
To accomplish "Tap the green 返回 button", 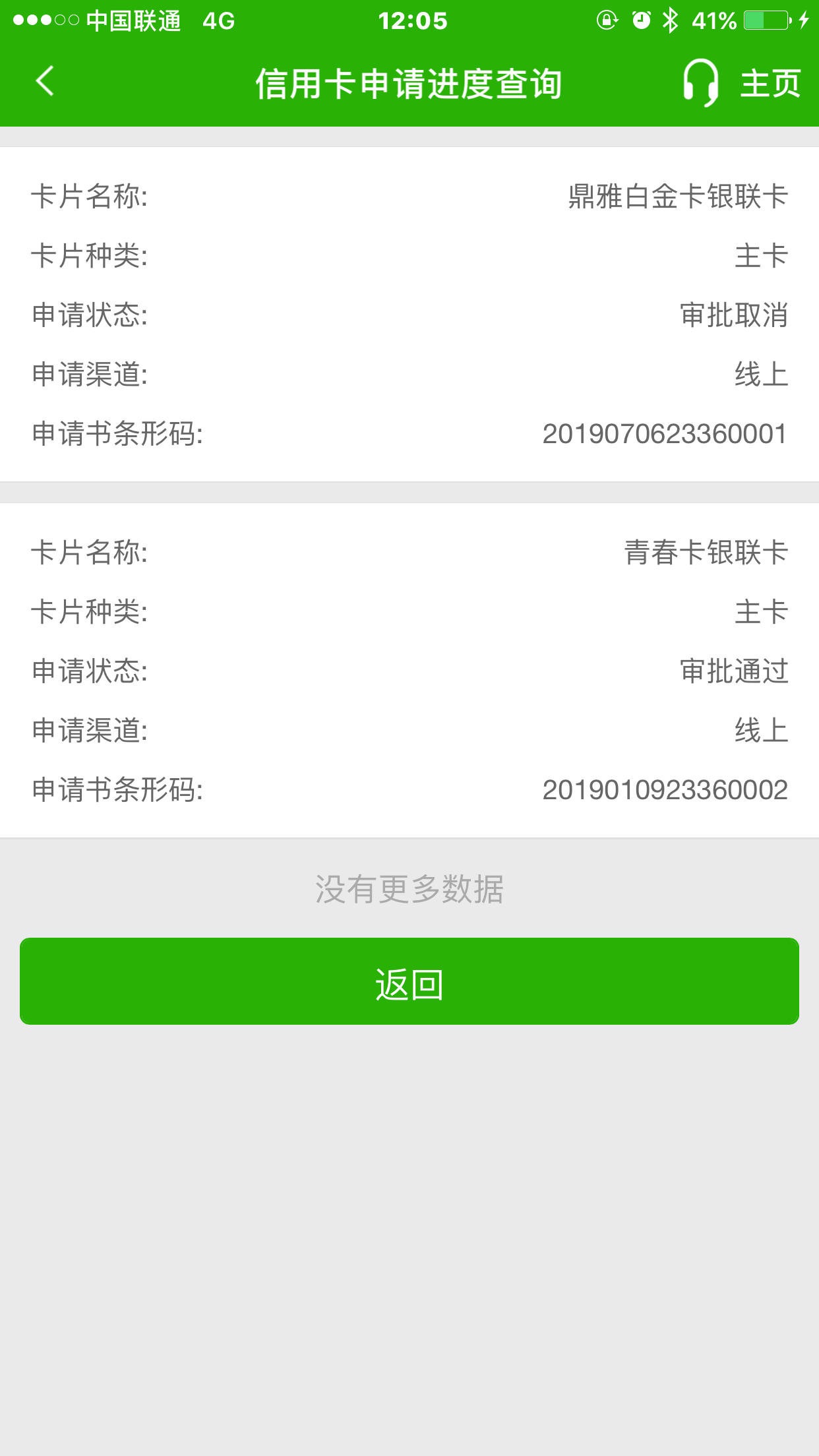I will (x=409, y=981).
